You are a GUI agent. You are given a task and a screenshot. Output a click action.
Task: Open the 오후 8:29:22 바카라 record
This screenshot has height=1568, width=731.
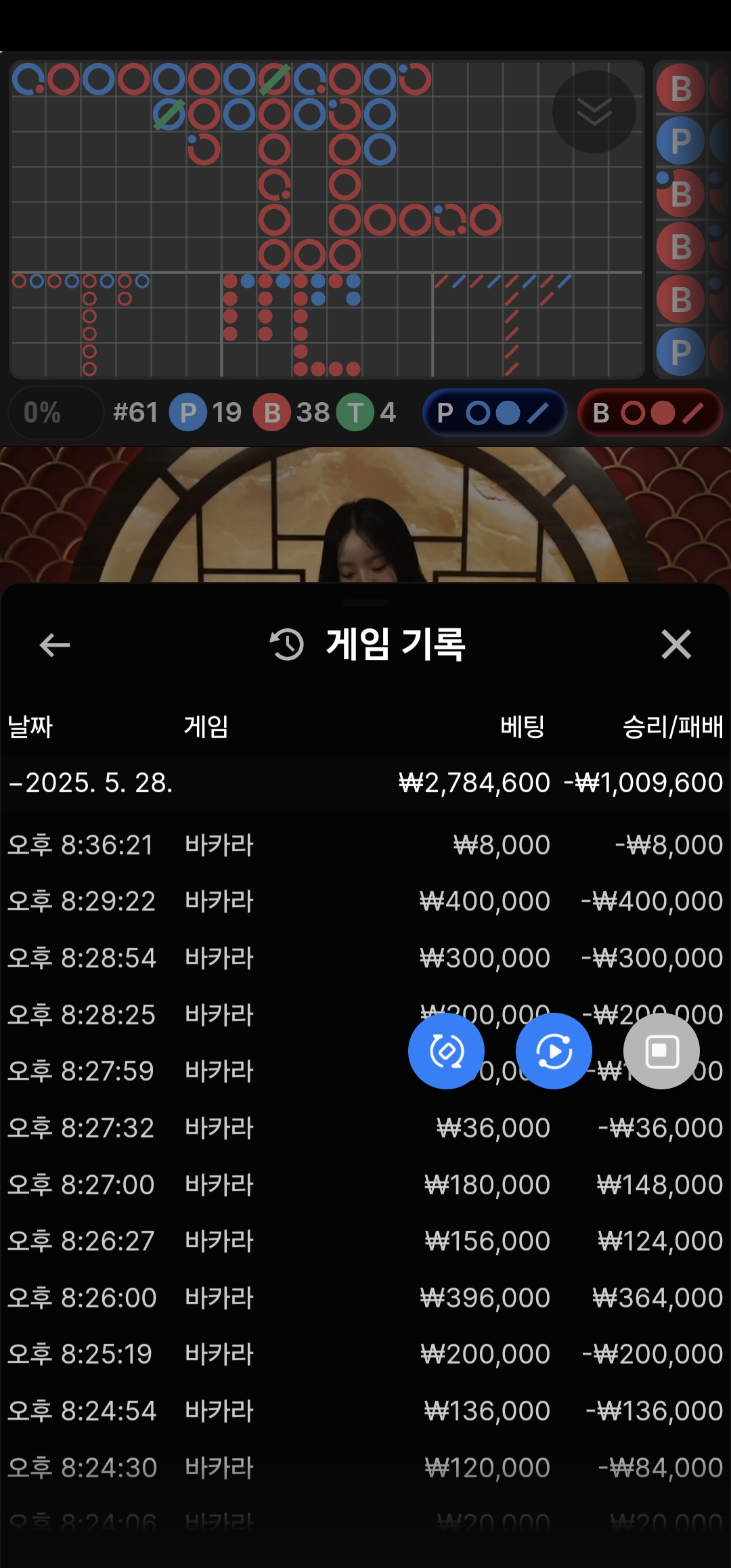[365, 901]
